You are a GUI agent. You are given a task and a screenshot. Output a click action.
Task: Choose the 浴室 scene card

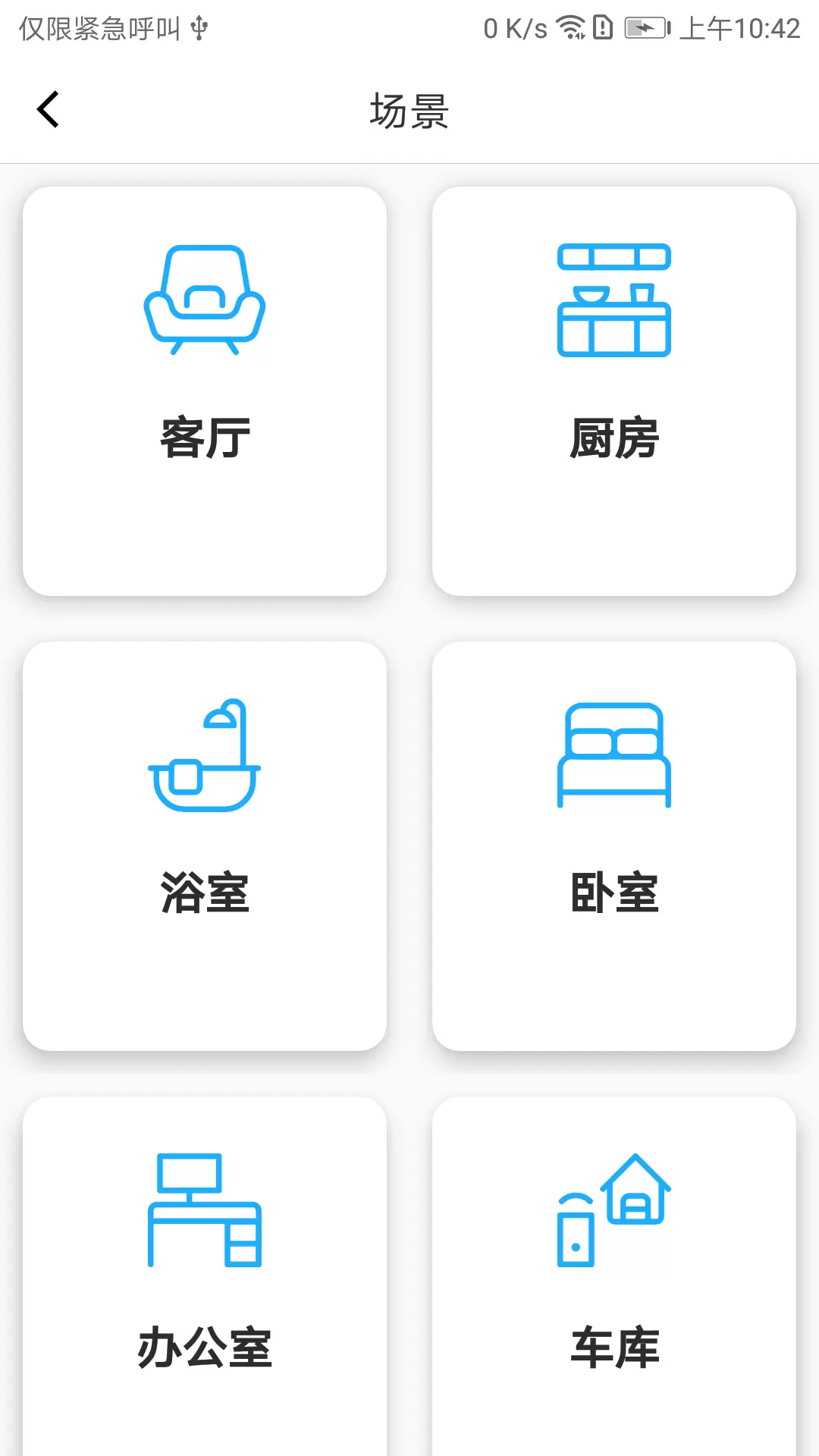point(205,846)
